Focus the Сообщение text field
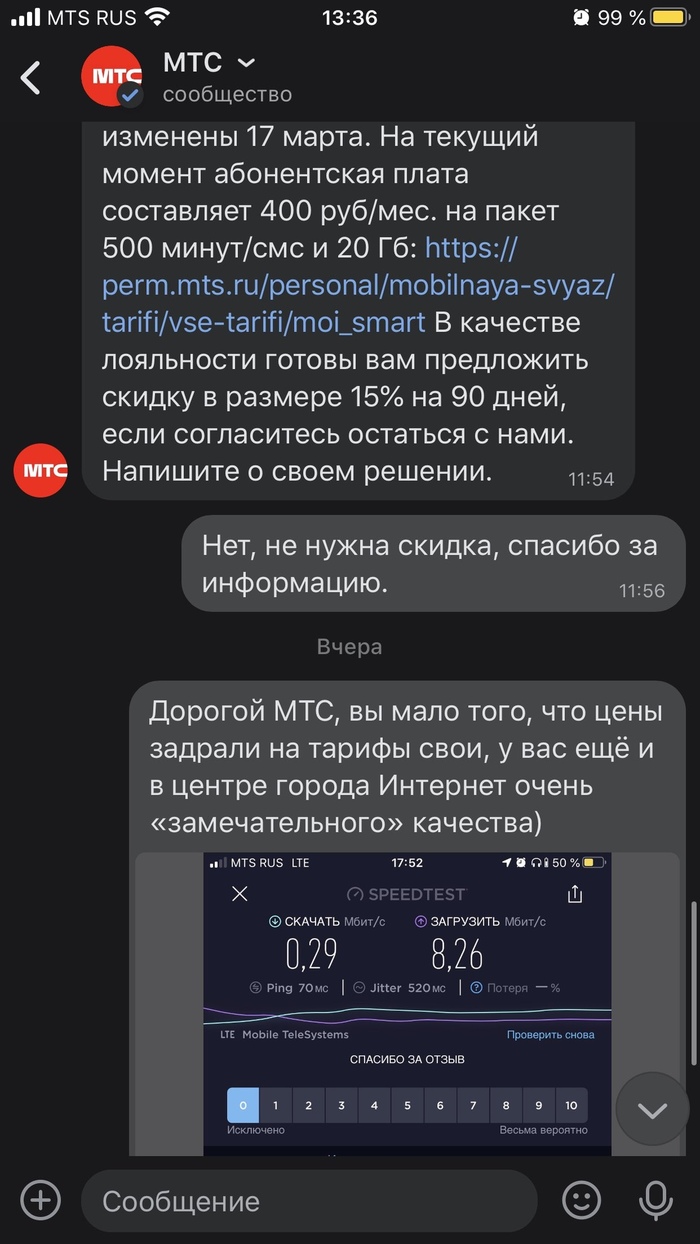Image resolution: width=700 pixels, height=1244 pixels. (x=310, y=1200)
